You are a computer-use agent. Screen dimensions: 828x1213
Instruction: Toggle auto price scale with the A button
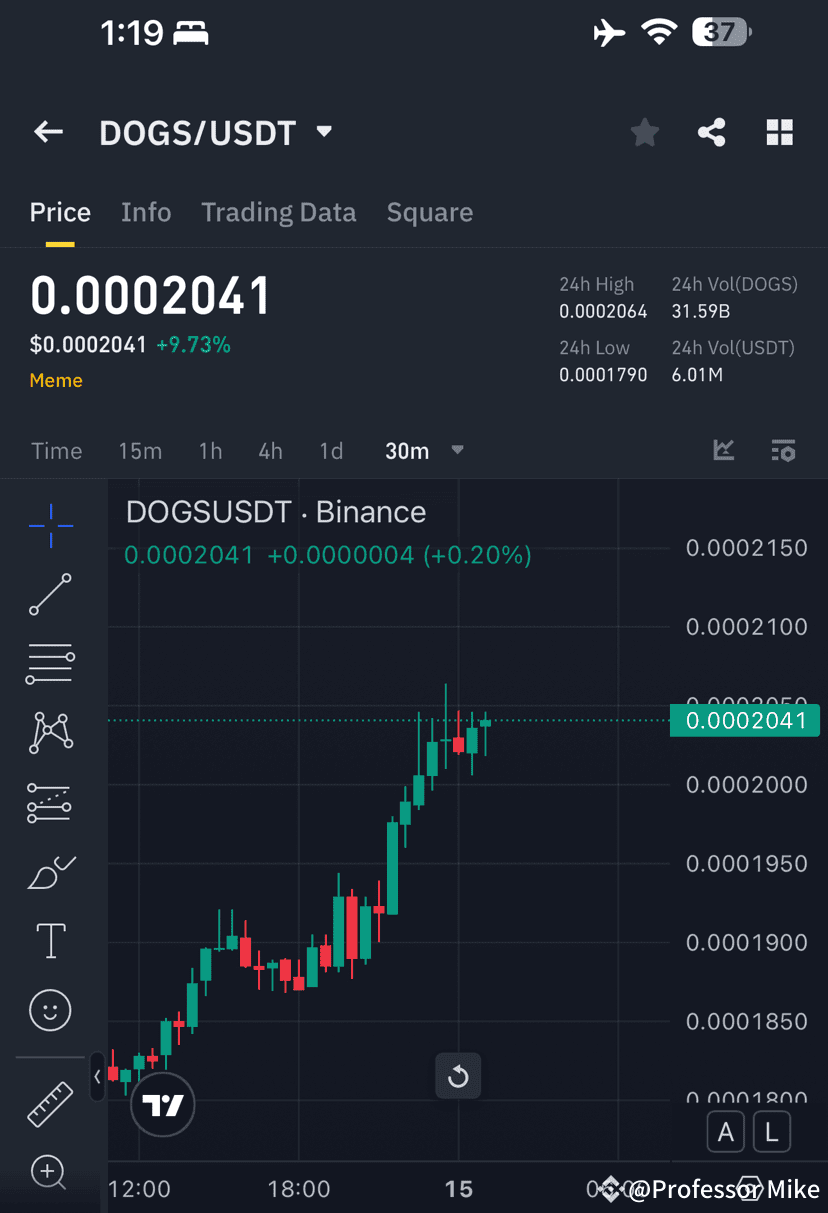tap(726, 1131)
